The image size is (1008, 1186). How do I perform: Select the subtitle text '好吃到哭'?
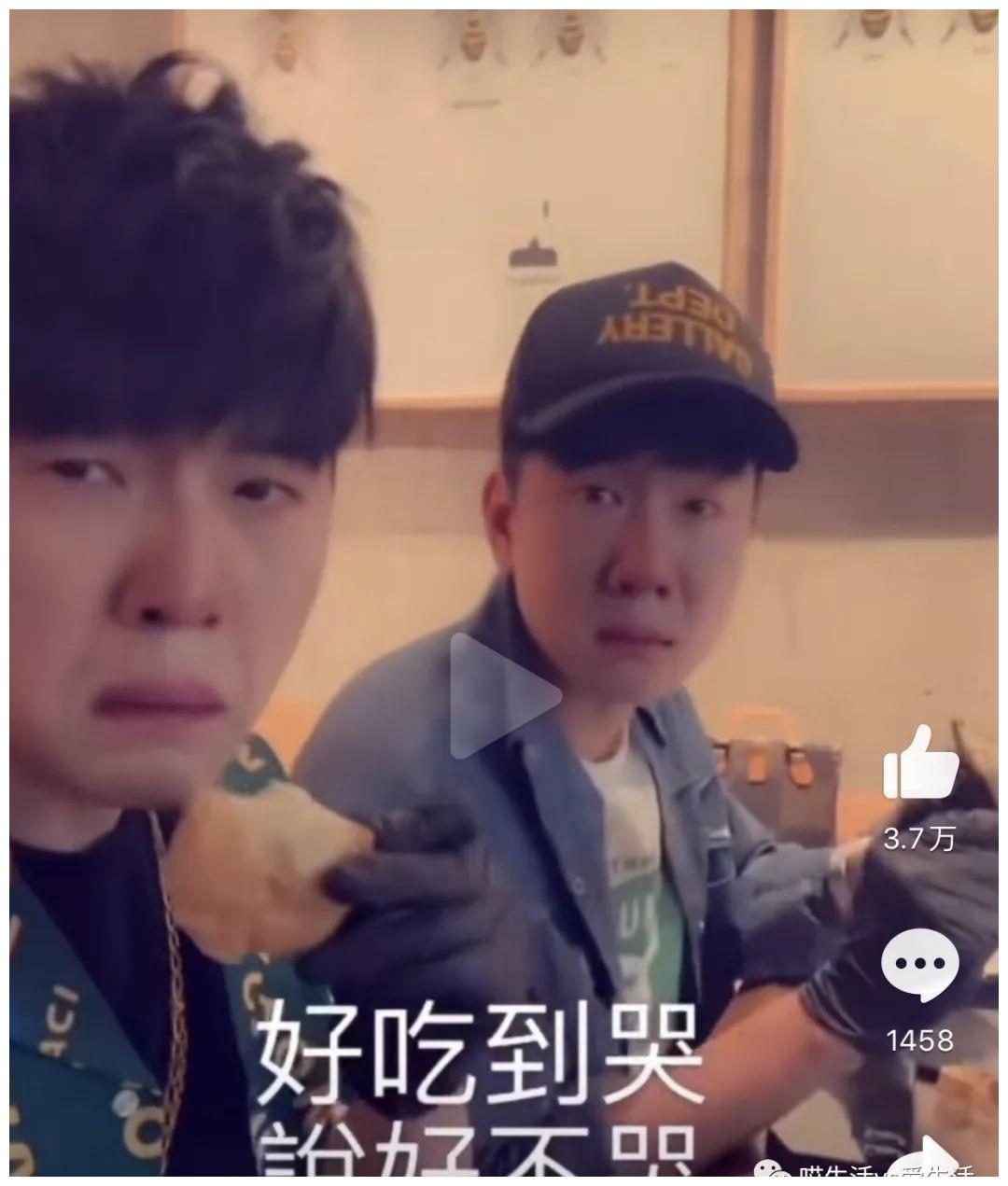coord(476,1050)
